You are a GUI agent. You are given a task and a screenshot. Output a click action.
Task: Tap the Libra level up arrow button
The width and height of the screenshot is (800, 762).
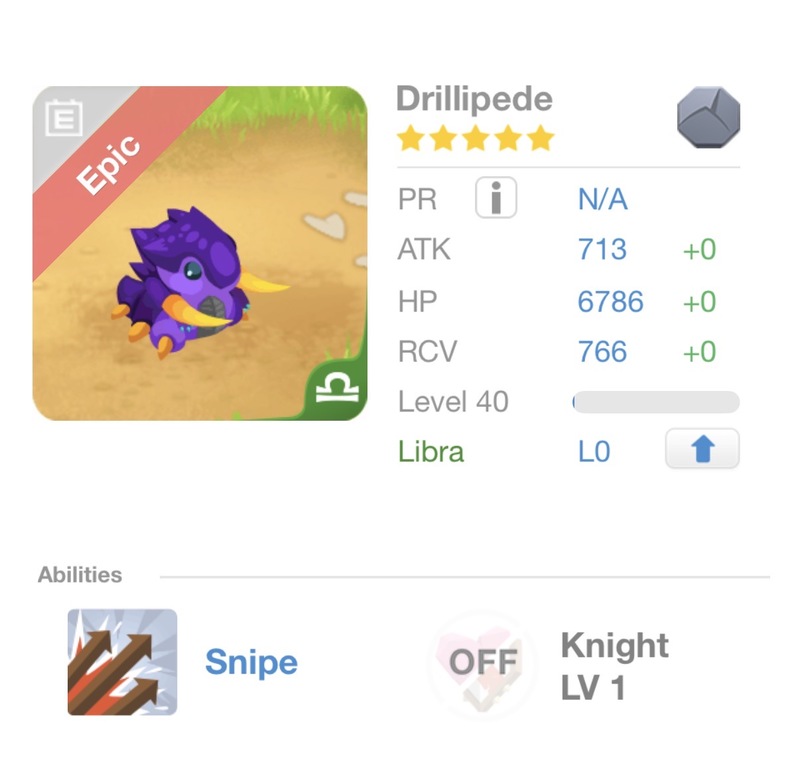point(702,450)
